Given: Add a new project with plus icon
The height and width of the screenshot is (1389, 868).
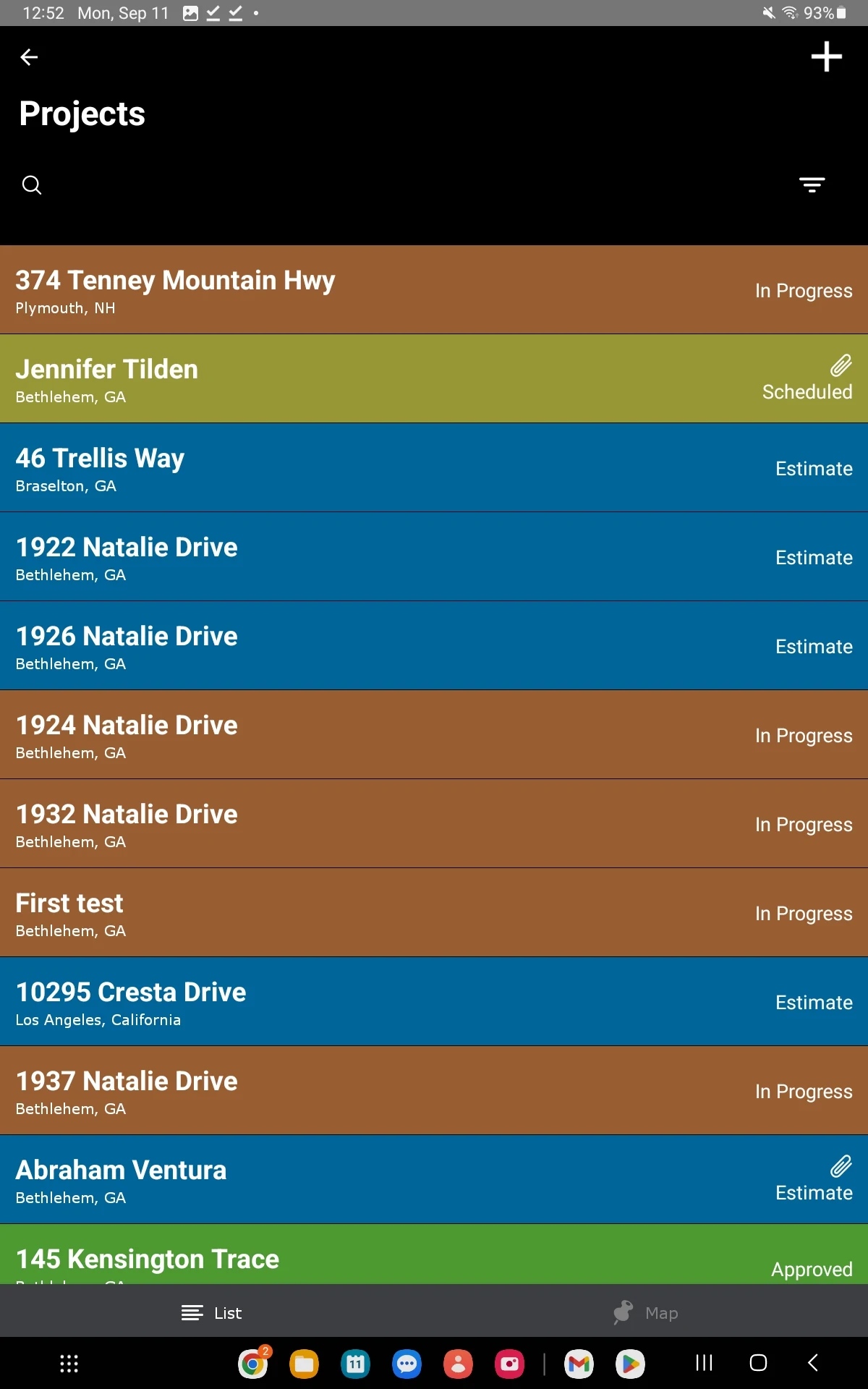Looking at the screenshot, I should 826,56.
